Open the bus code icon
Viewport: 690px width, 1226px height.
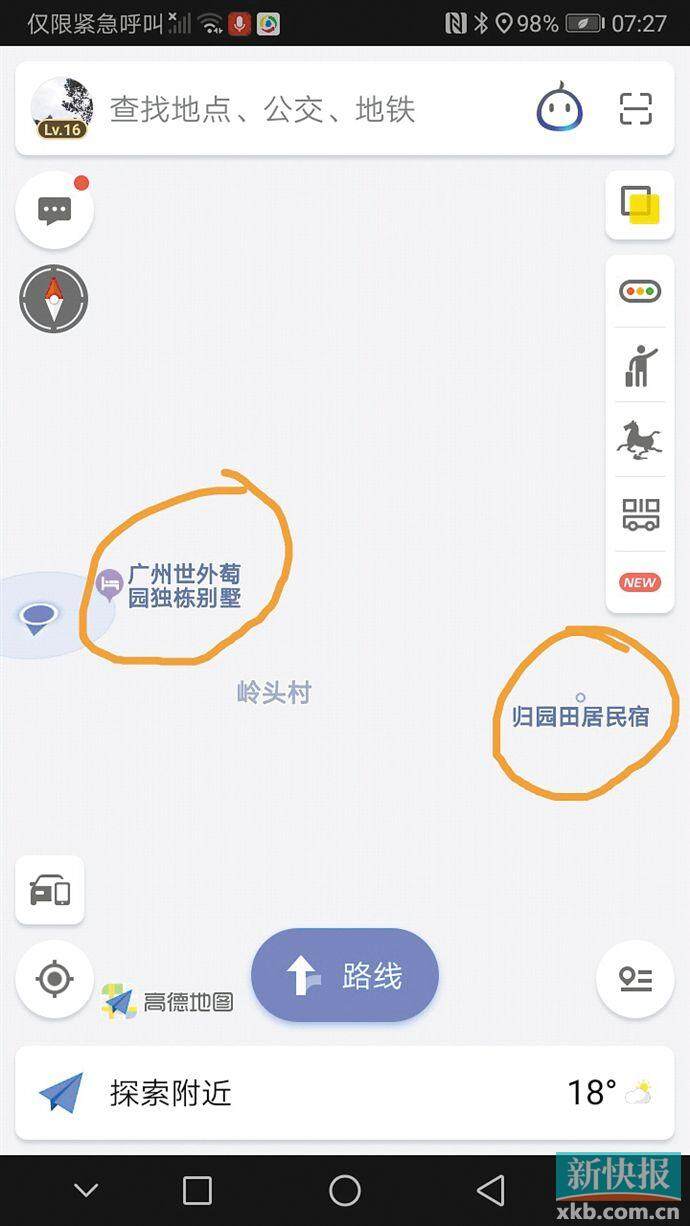pyautogui.click(x=640, y=515)
